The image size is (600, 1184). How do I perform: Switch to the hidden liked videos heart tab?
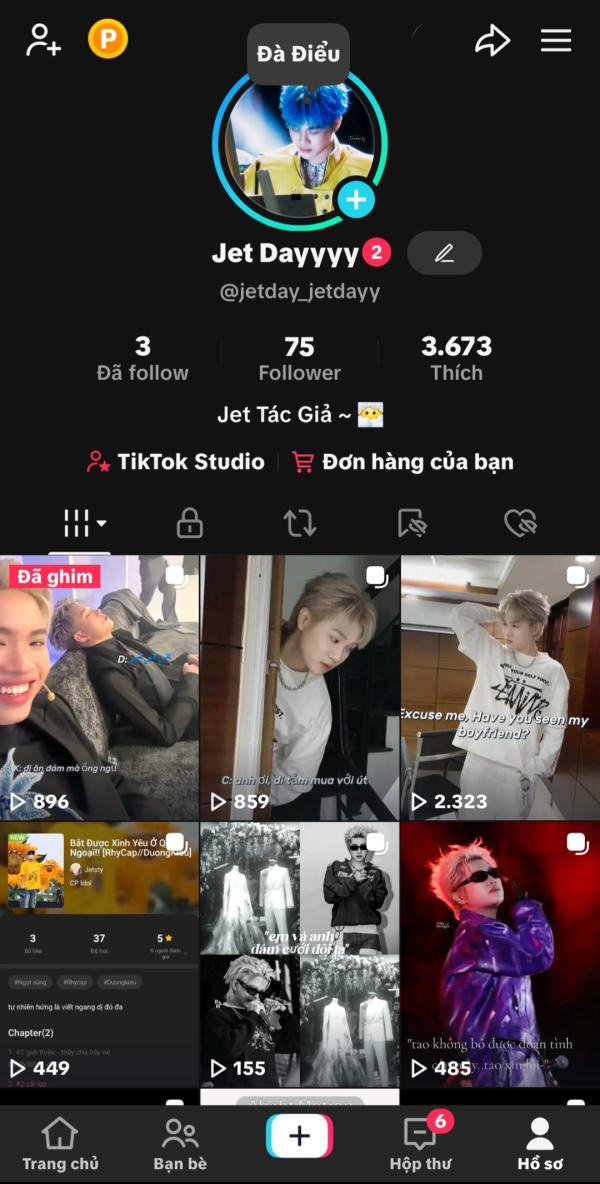520,523
